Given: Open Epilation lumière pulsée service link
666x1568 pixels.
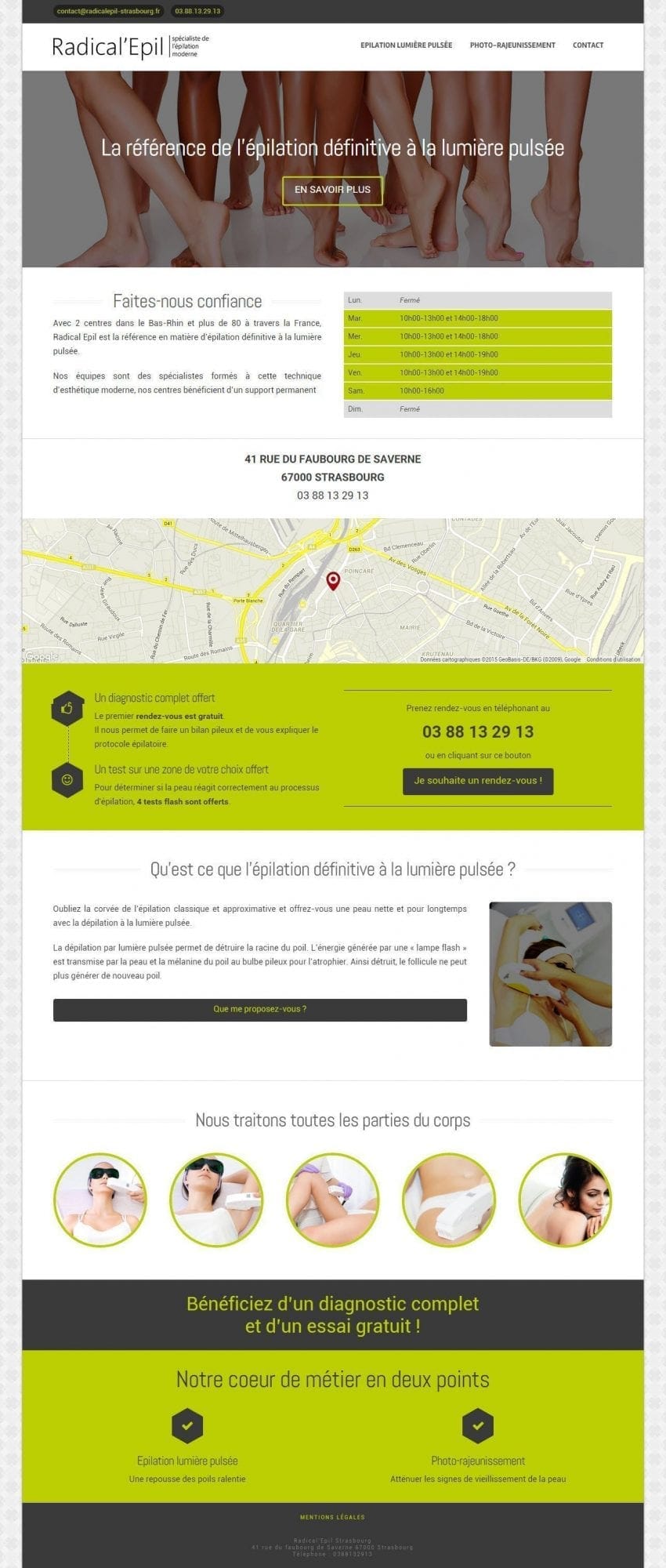Looking at the screenshot, I should (187, 1461).
